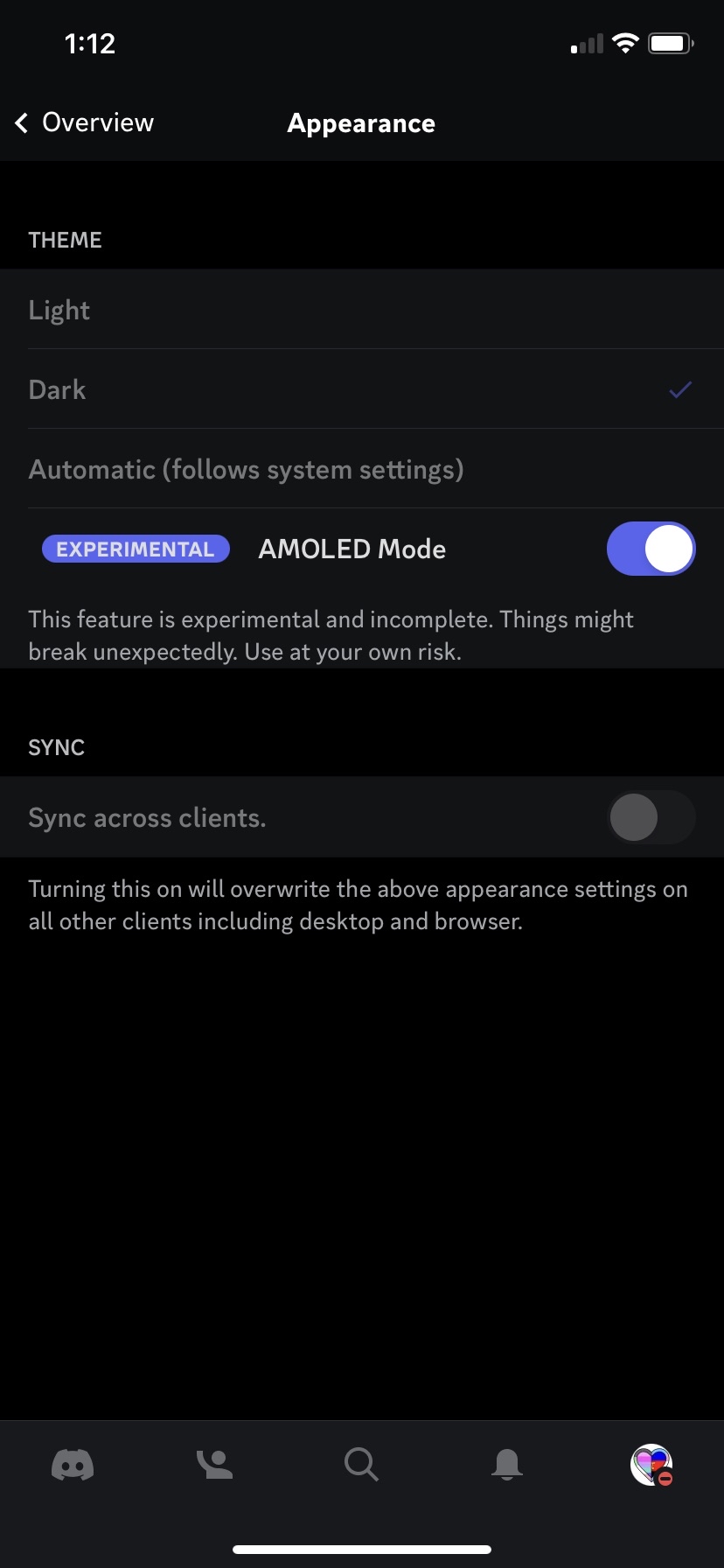
Task: Go back to Overview
Action: pyautogui.click(x=85, y=122)
